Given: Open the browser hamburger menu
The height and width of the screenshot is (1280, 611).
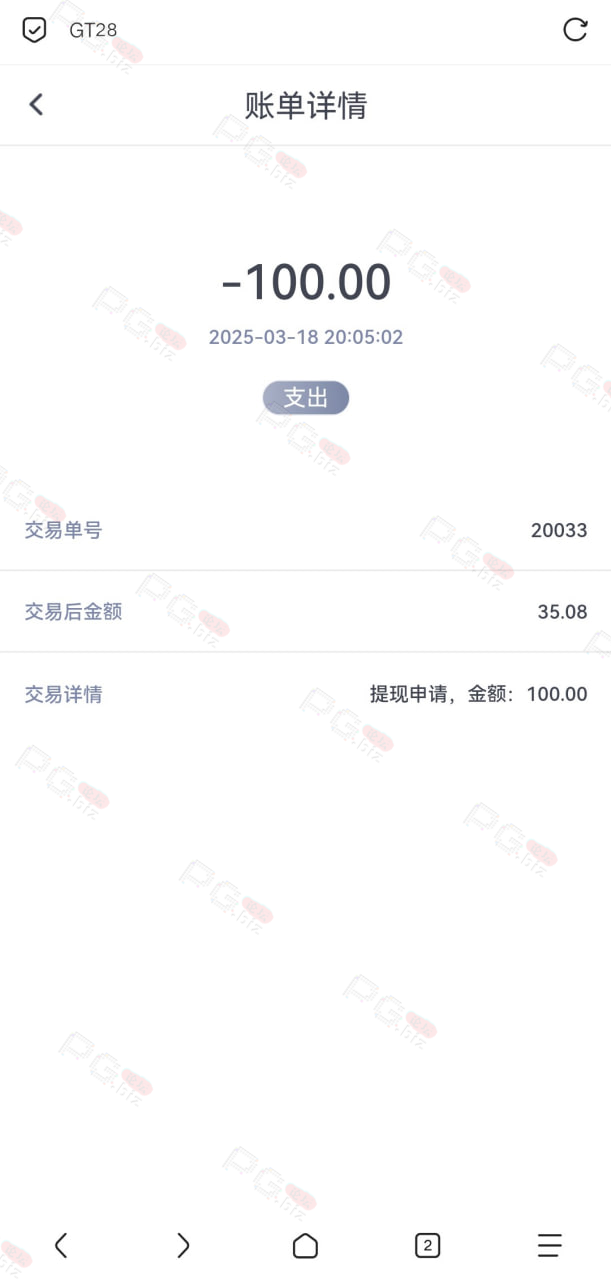Looking at the screenshot, I should (549, 1245).
